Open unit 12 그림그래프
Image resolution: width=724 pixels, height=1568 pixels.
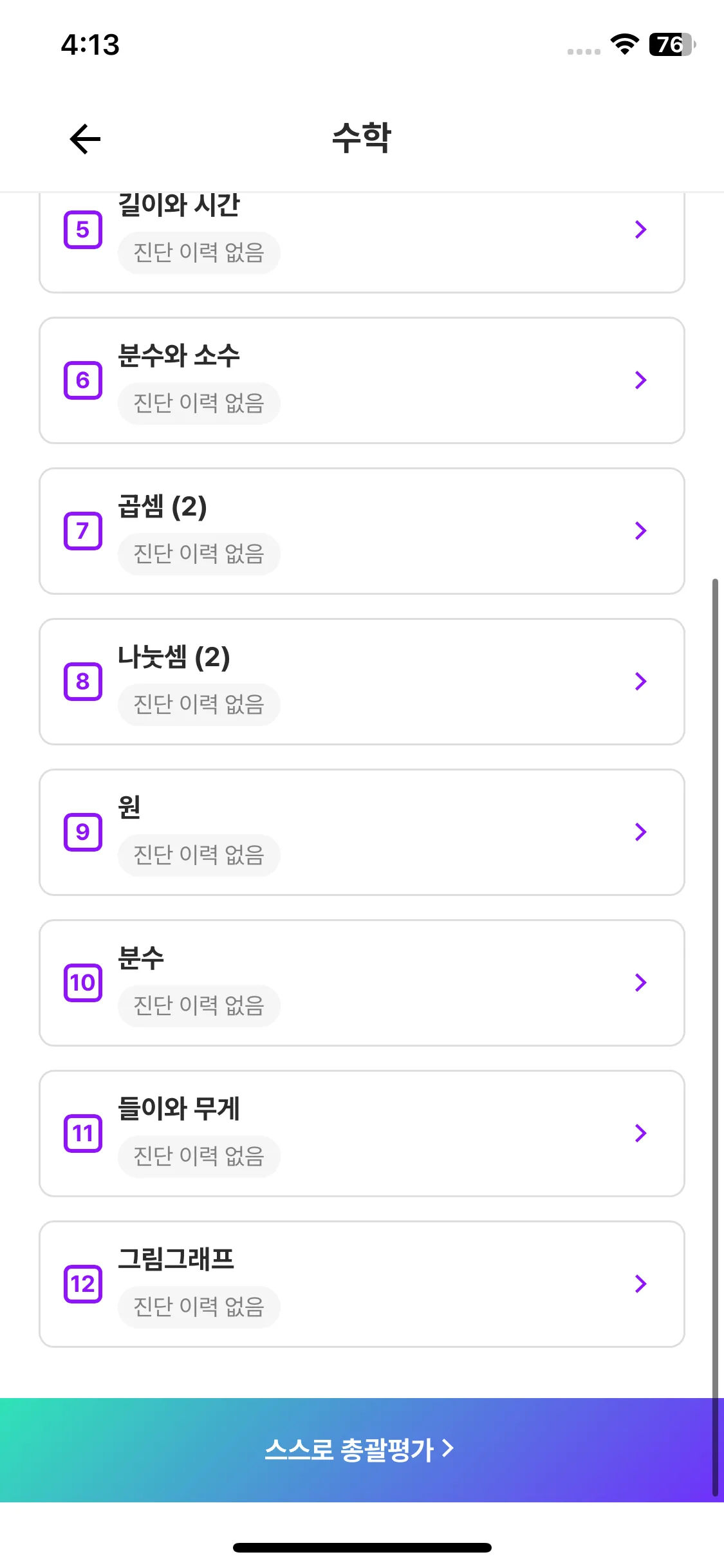(361, 1284)
